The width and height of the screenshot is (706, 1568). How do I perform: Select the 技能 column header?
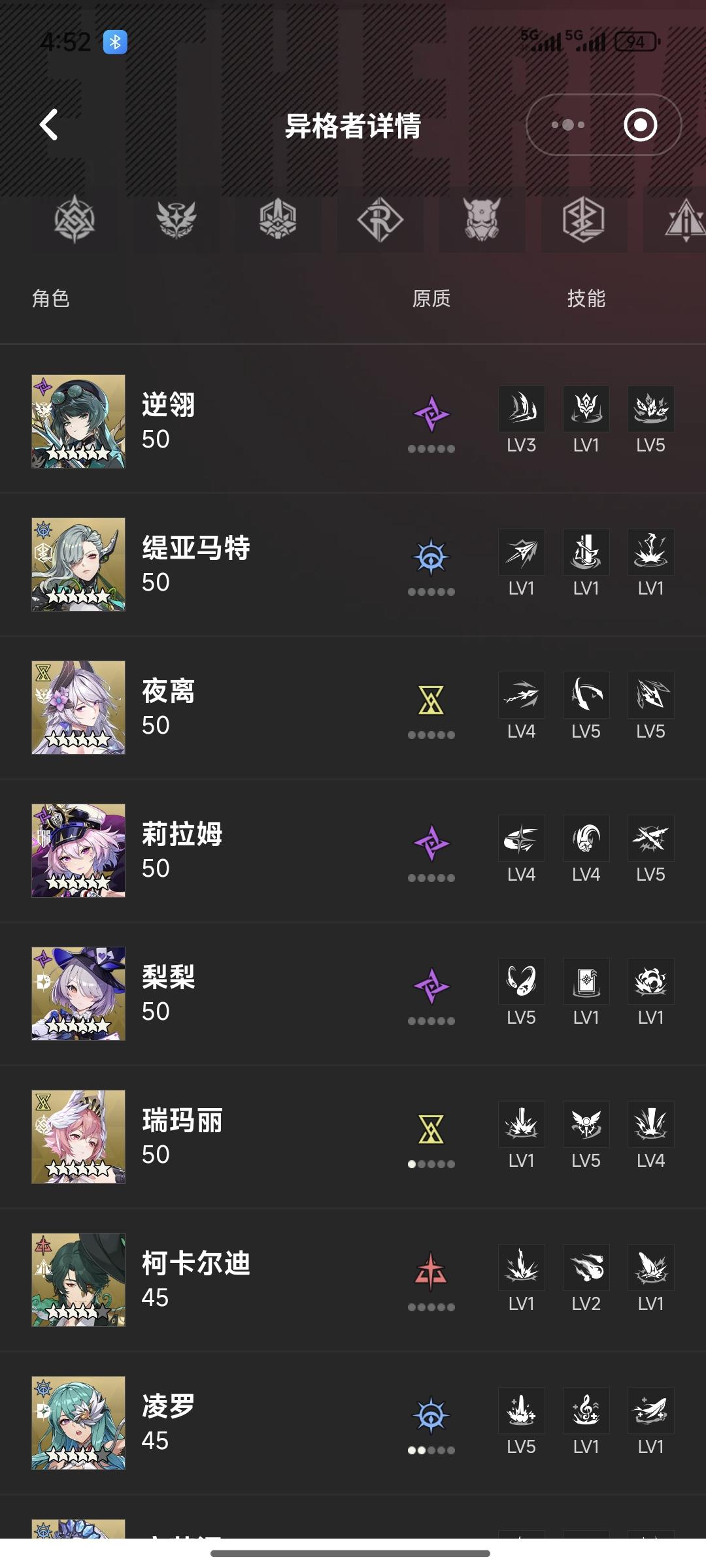pyautogui.click(x=588, y=298)
